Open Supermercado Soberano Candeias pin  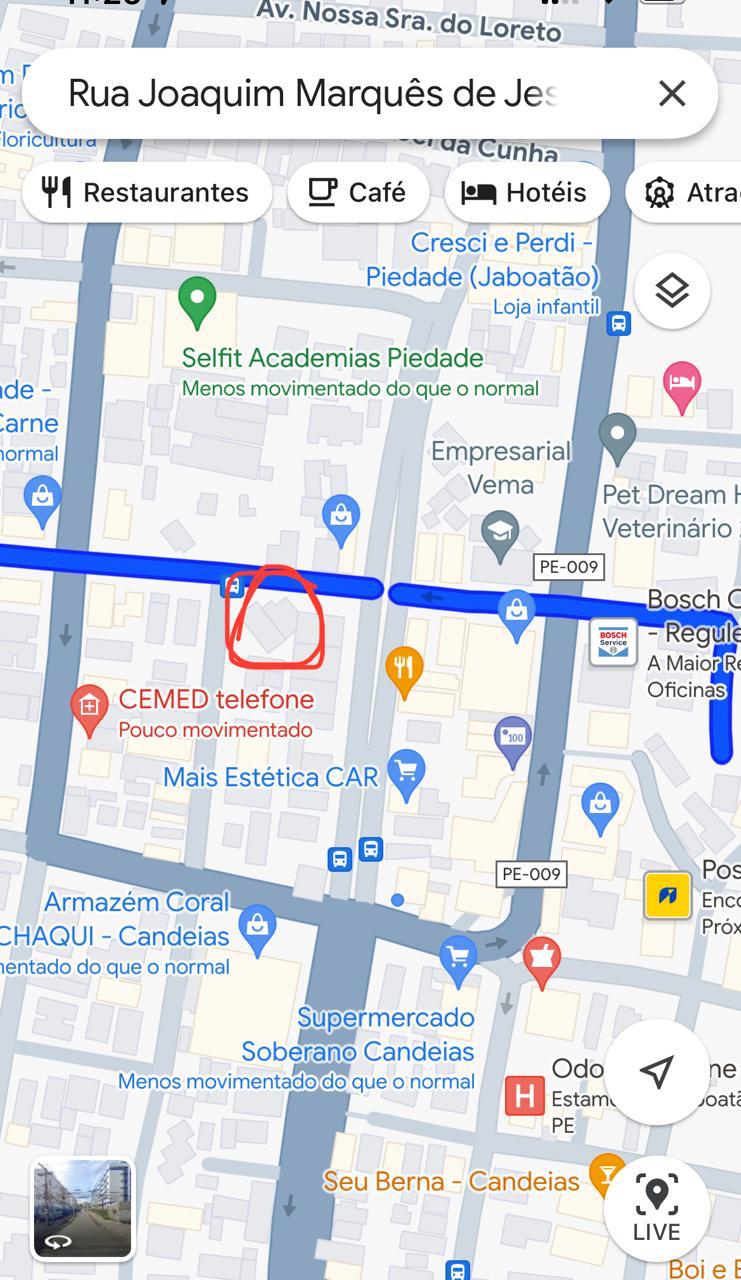pos(458,958)
